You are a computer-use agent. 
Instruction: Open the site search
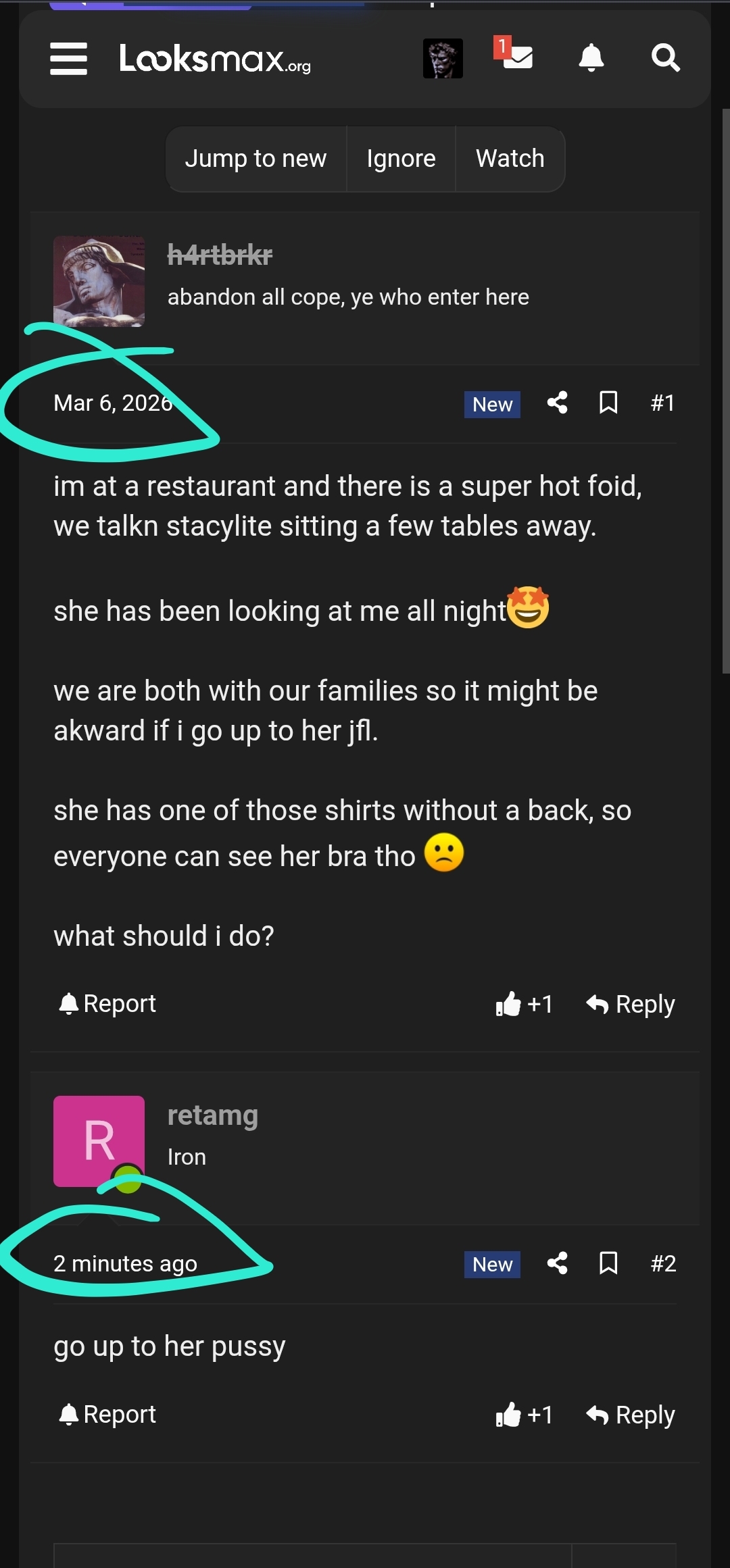pos(665,58)
